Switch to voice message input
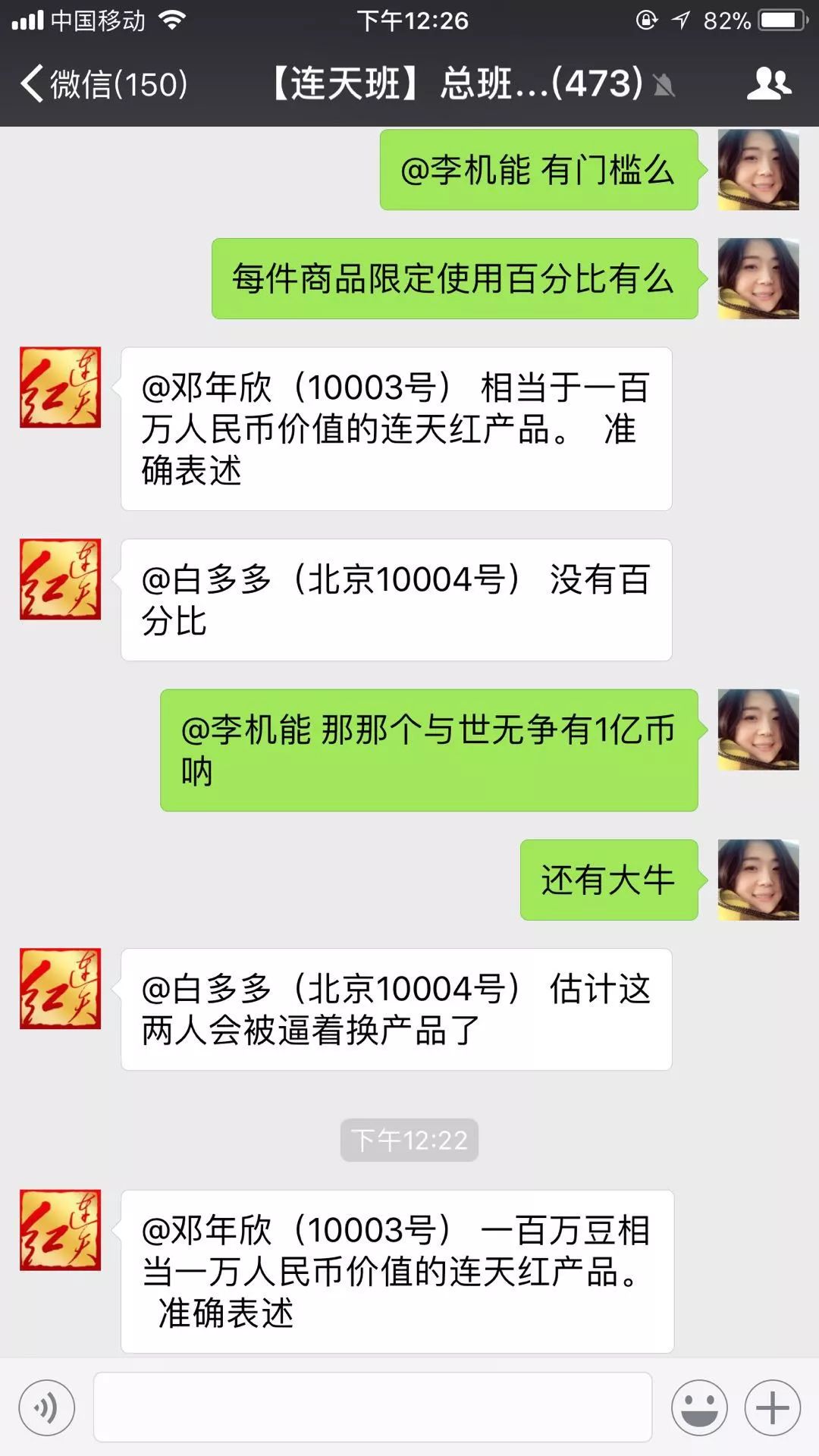The width and height of the screenshot is (819, 1456). [47, 1408]
